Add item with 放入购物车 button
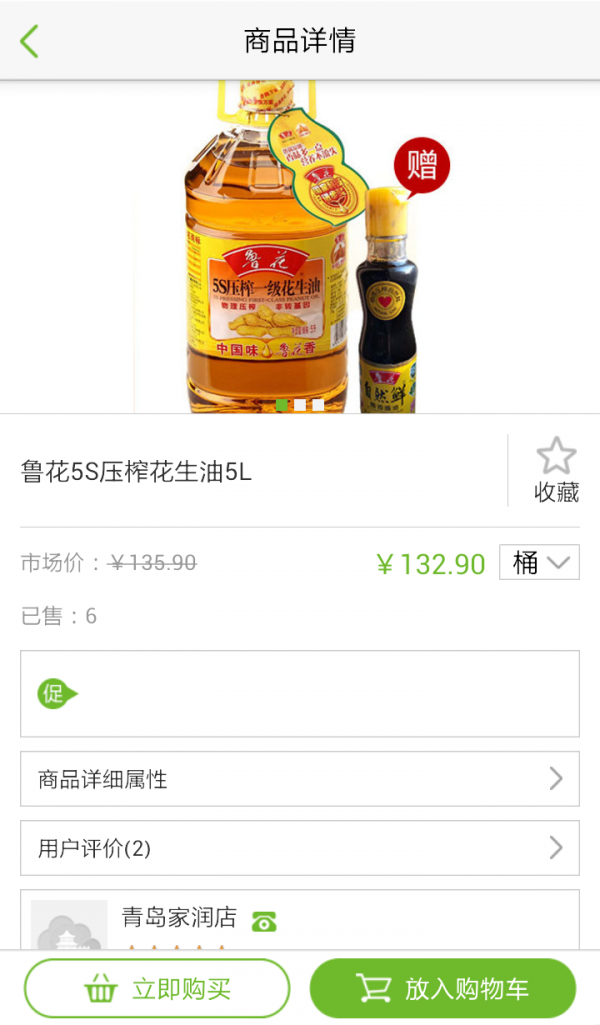600x1025 pixels. tap(443, 989)
